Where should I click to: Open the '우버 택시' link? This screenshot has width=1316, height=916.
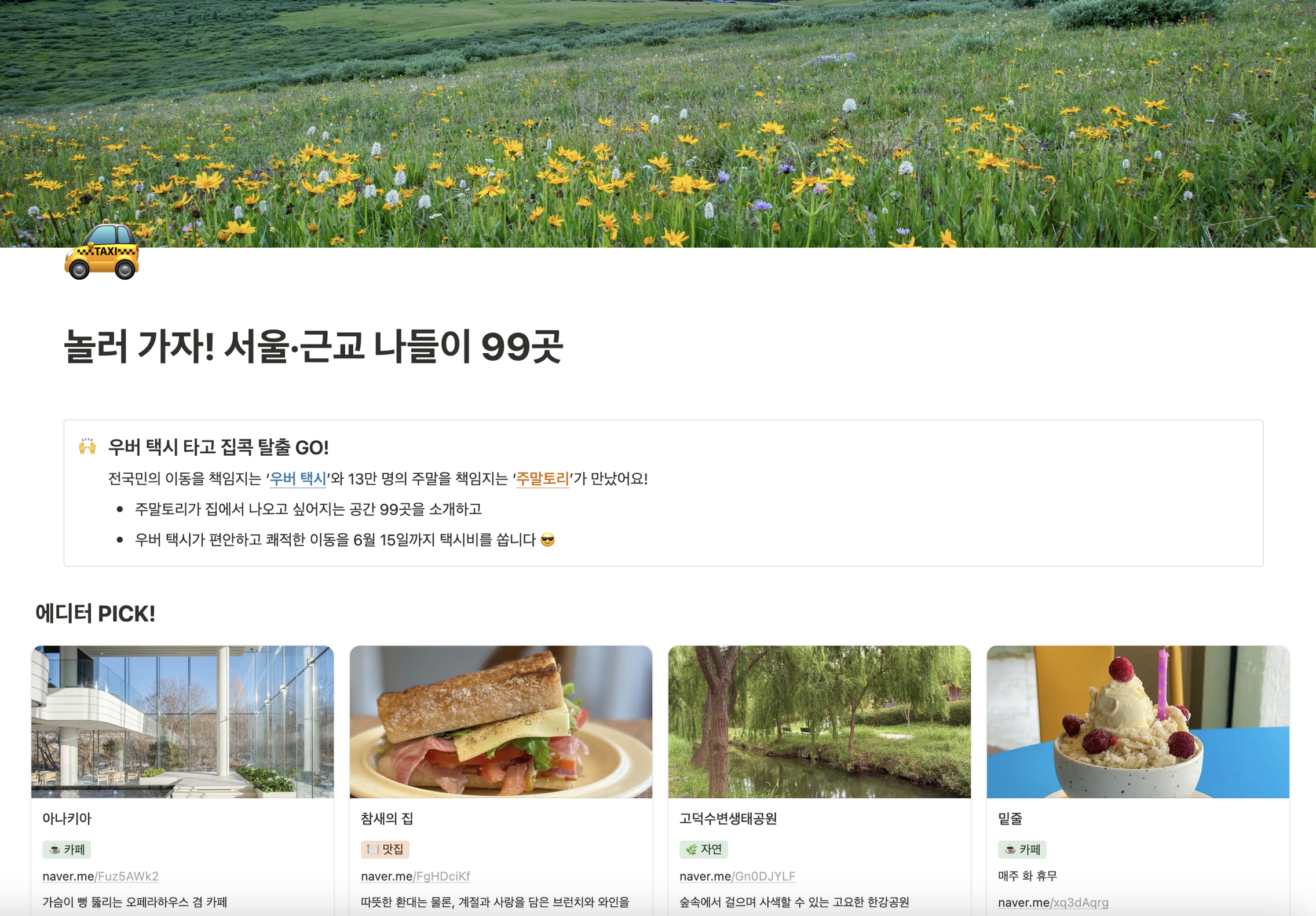point(298,479)
